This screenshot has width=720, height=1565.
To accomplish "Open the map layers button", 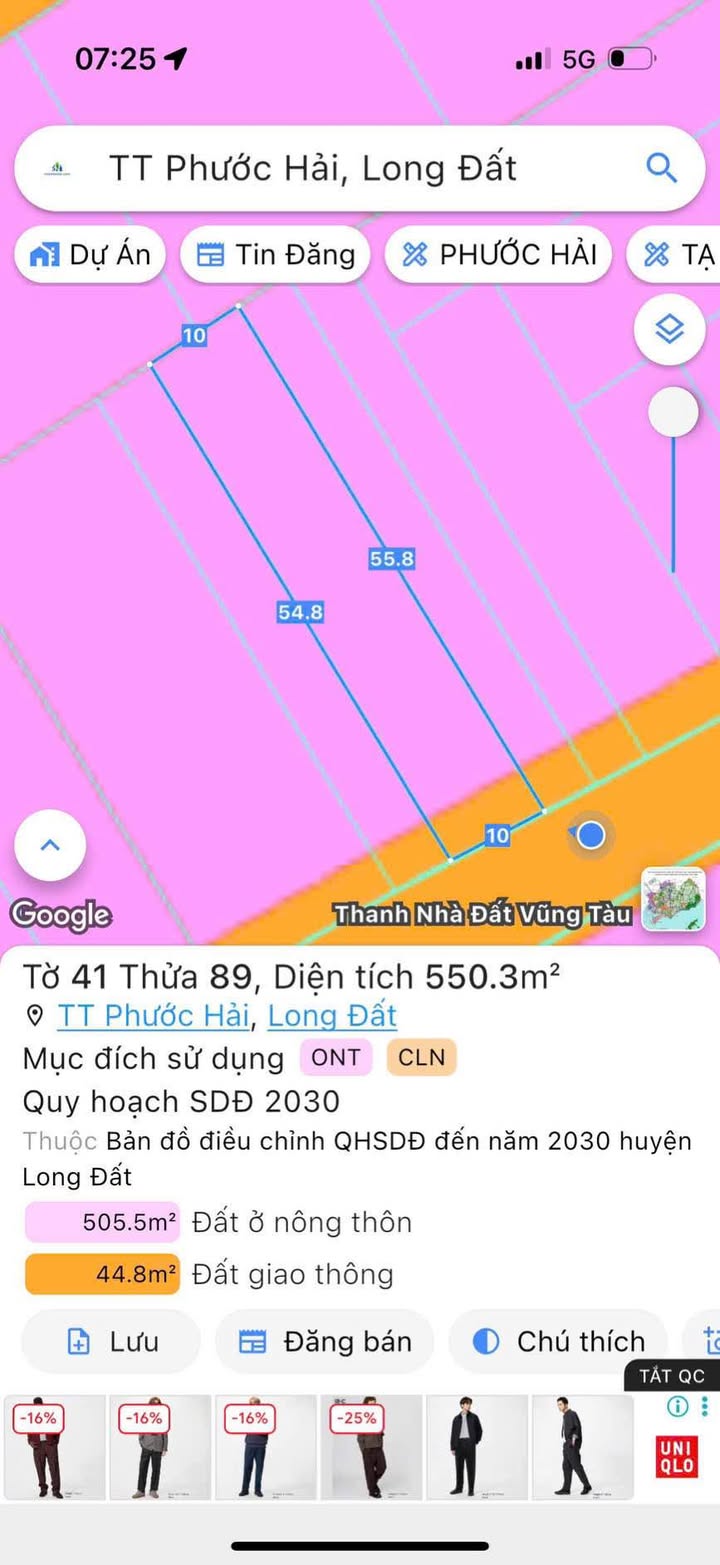I will click(x=668, y=328).
